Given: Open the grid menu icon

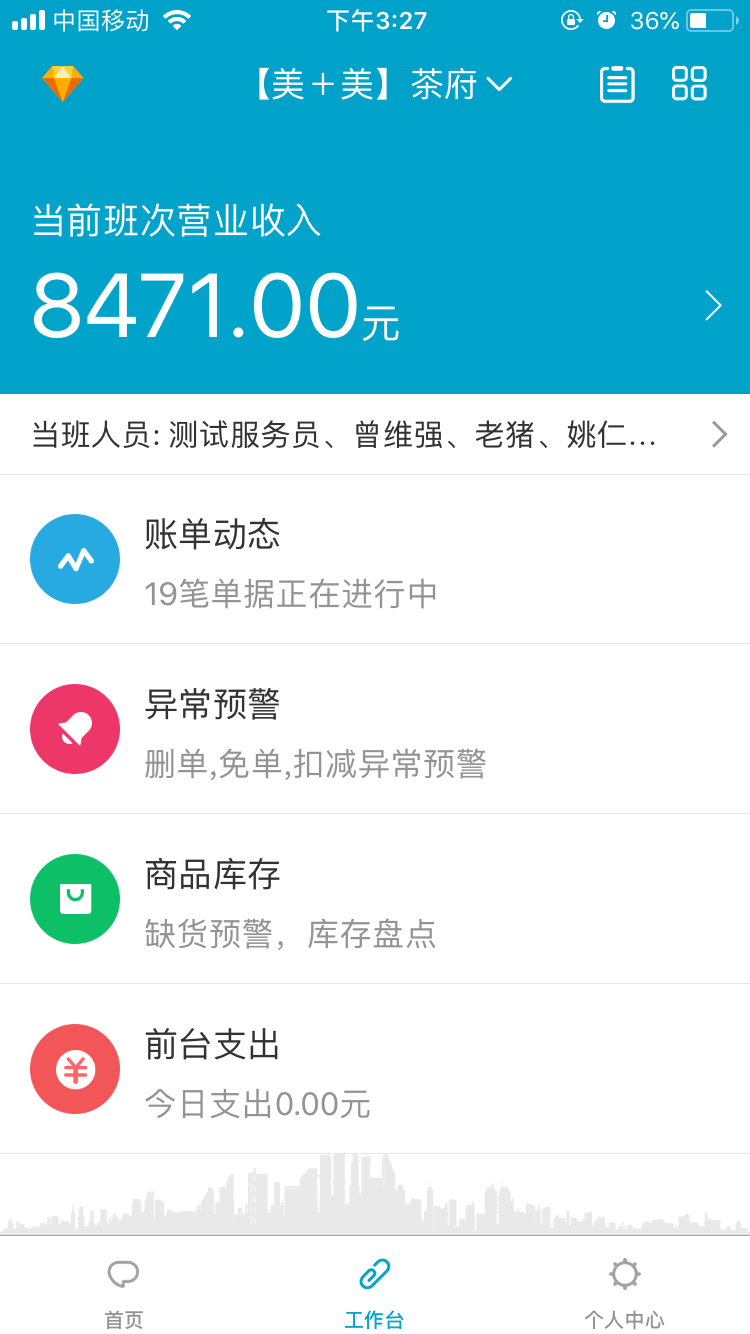Looking at the screenshot, I should point(689,84).
